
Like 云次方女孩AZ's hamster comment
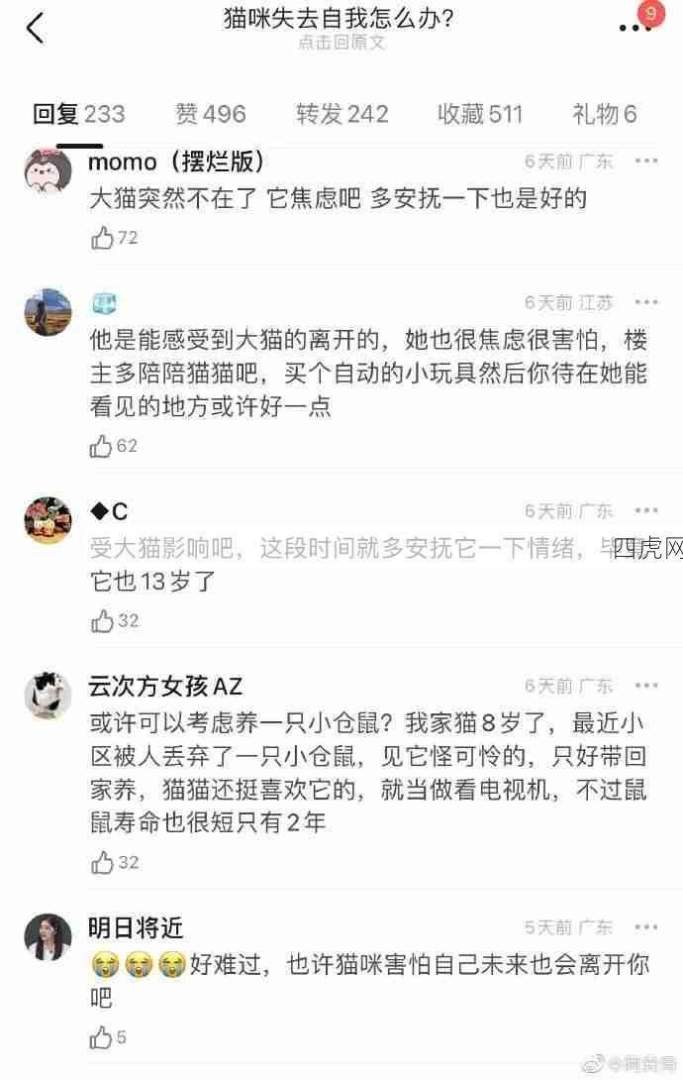[x=102, y=863]
